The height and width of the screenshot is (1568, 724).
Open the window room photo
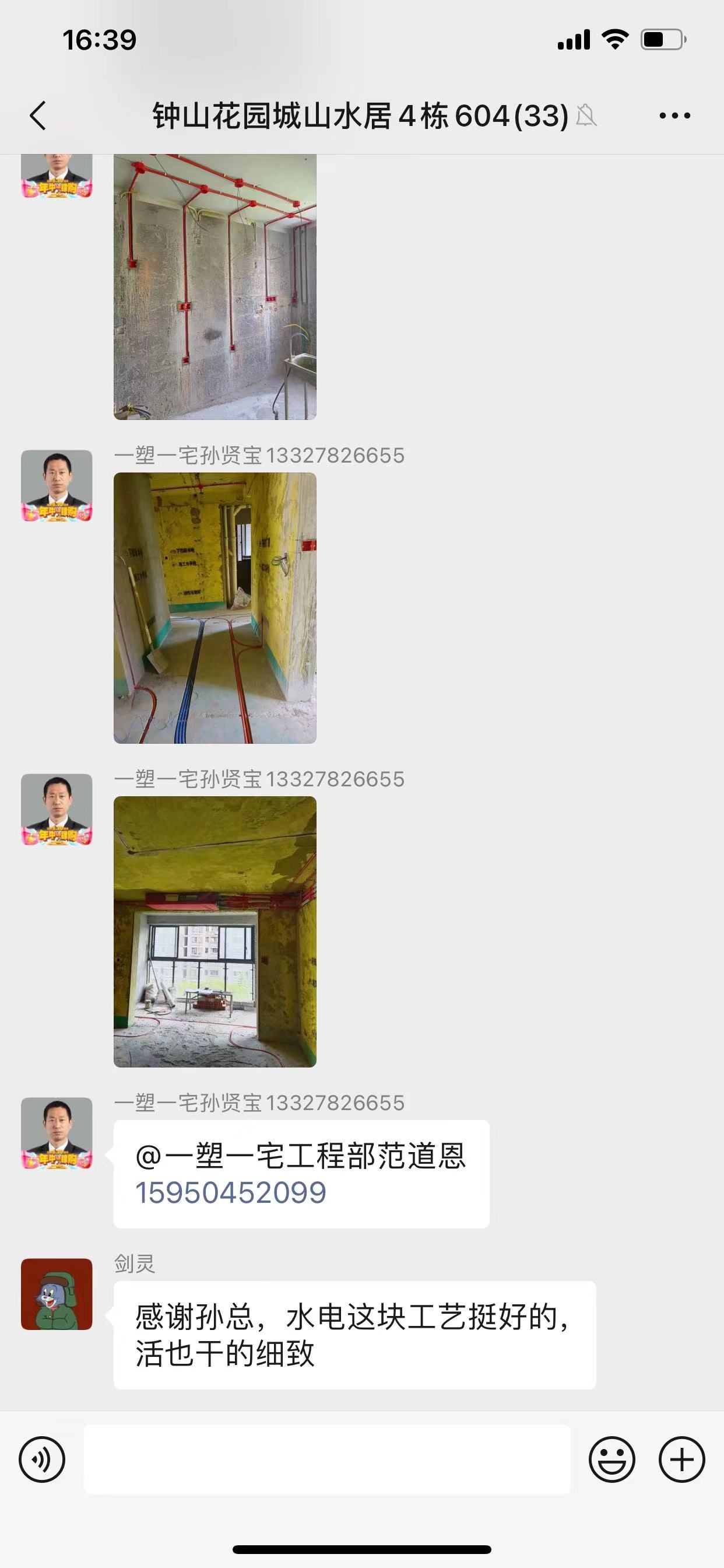(x=215, y=932)
